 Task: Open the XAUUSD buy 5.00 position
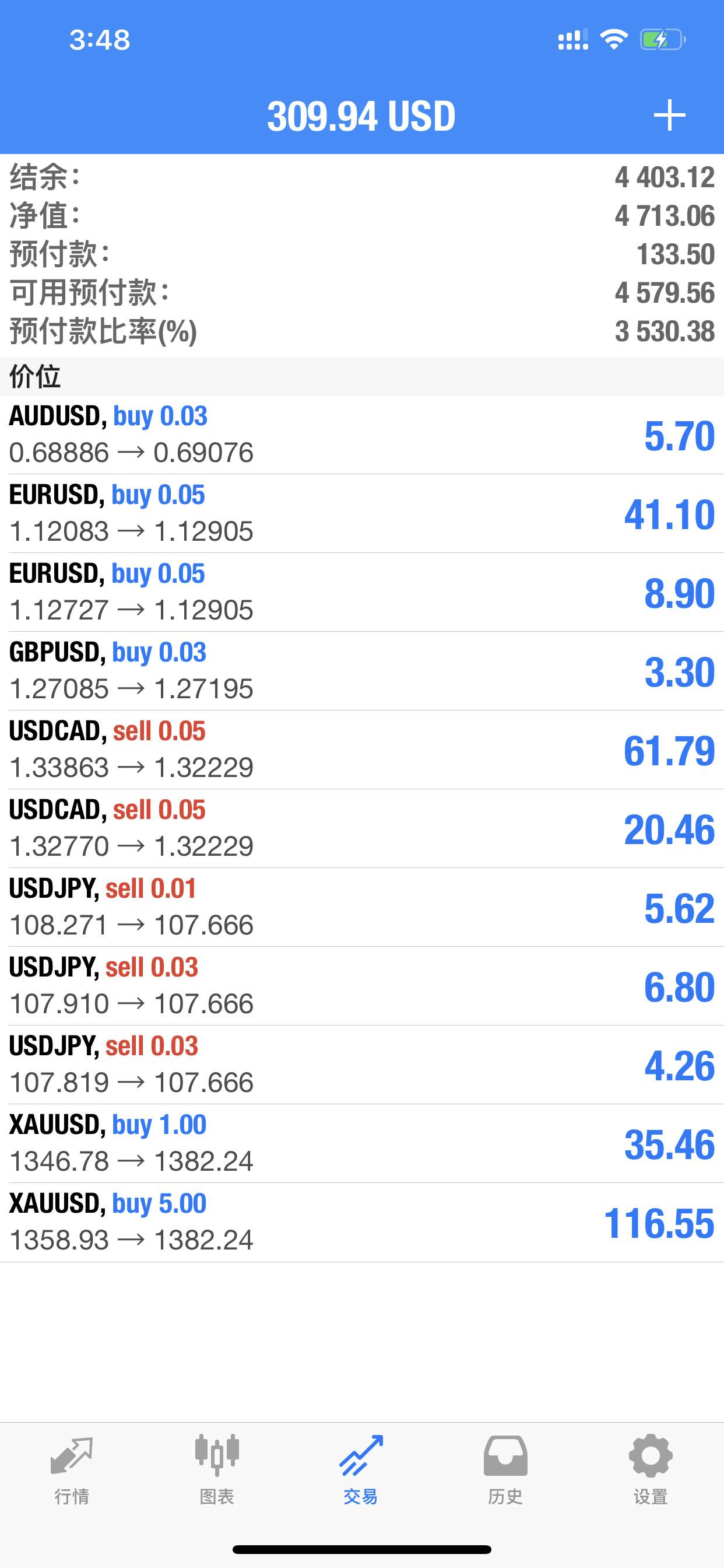pyautogui.click(x=362, y=1222)
